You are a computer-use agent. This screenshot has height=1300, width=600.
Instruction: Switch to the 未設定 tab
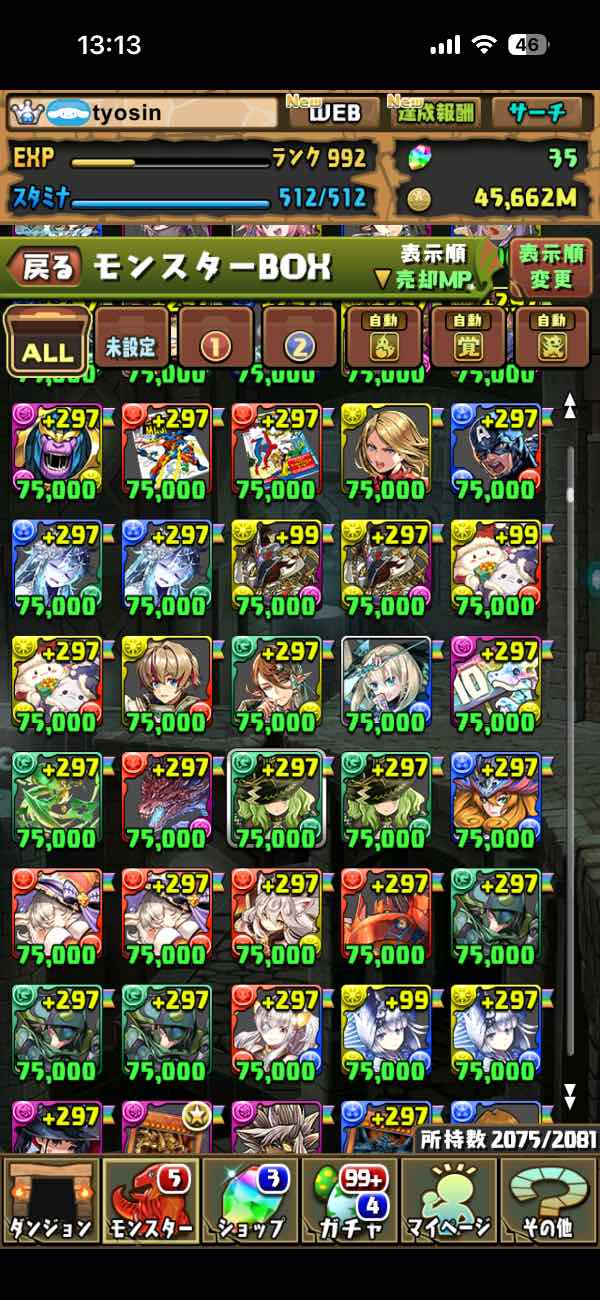[132, 341]
